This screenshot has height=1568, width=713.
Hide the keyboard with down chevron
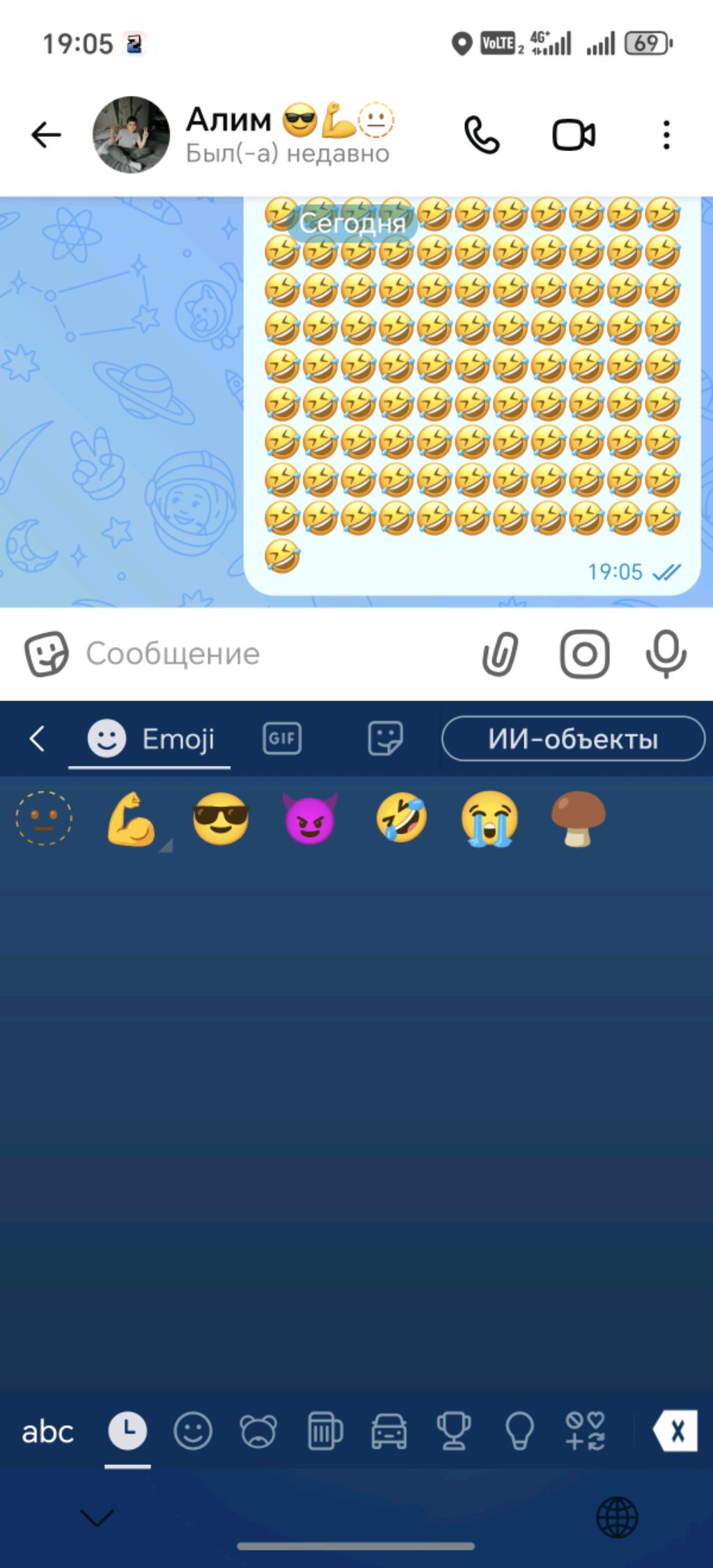tap(97, 1518)
